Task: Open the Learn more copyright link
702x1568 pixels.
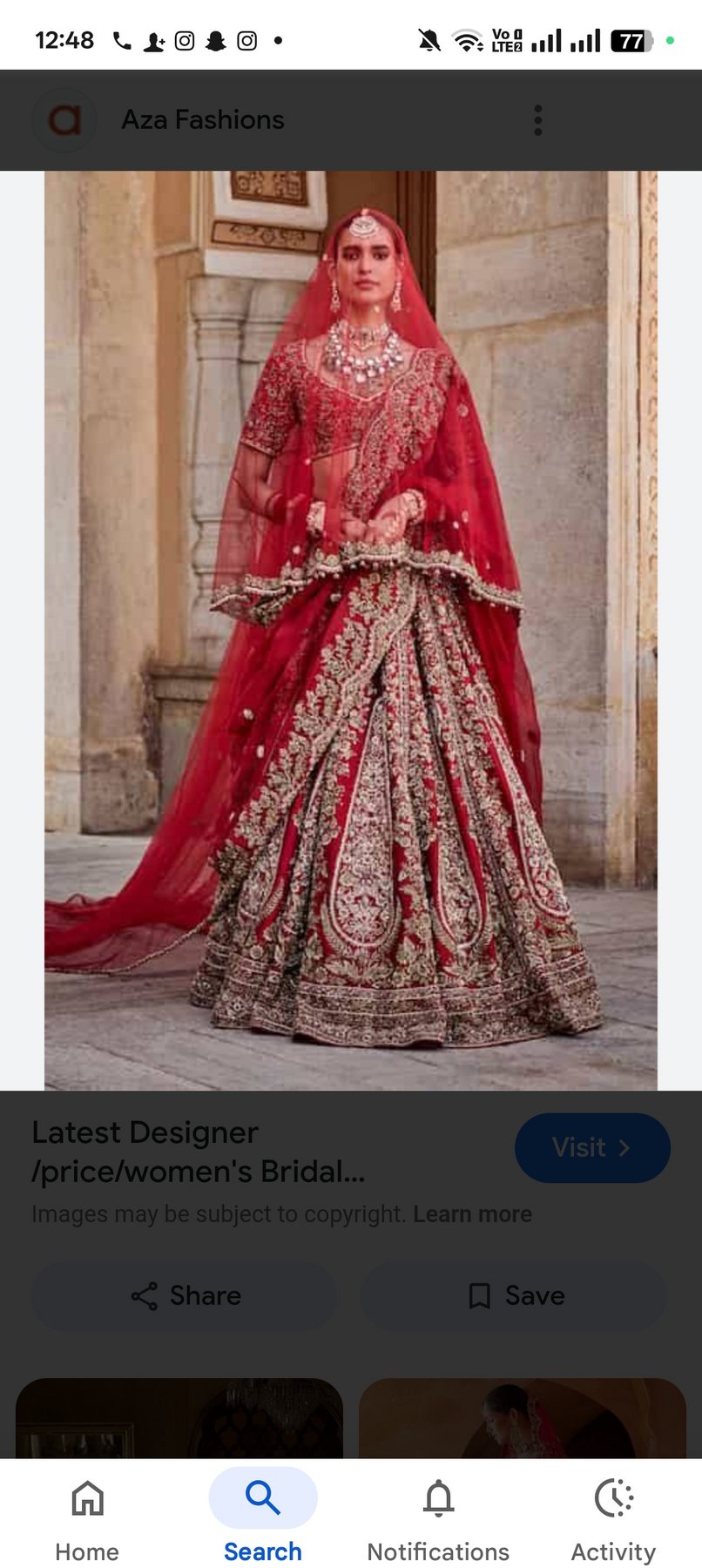Action: pyautogui.click(x=472, y=1213)
